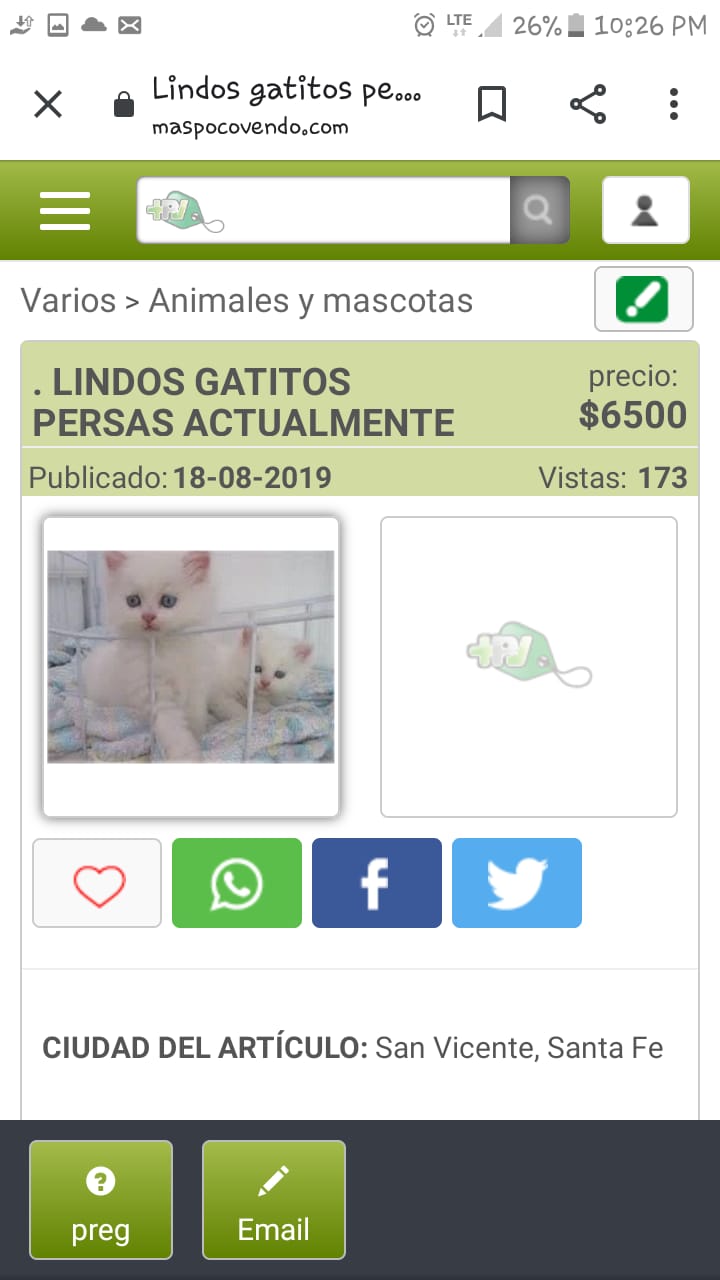Viewport: 720px width, 1280px height.
Task: Close the browser tab
Action: pyautogui.click(x=48, y=104)
